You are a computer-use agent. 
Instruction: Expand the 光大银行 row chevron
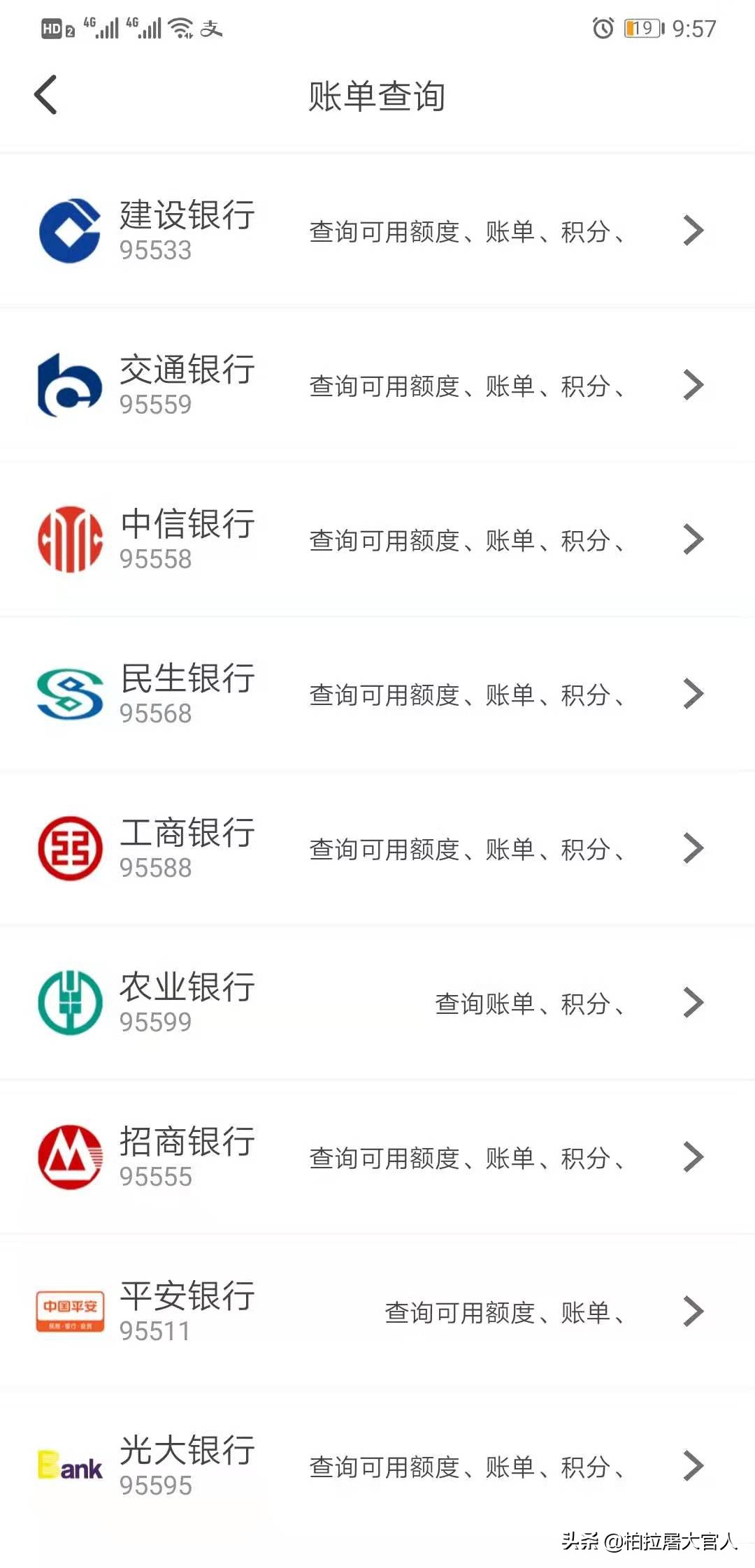pyautogui.click(x=693, y=1465)
